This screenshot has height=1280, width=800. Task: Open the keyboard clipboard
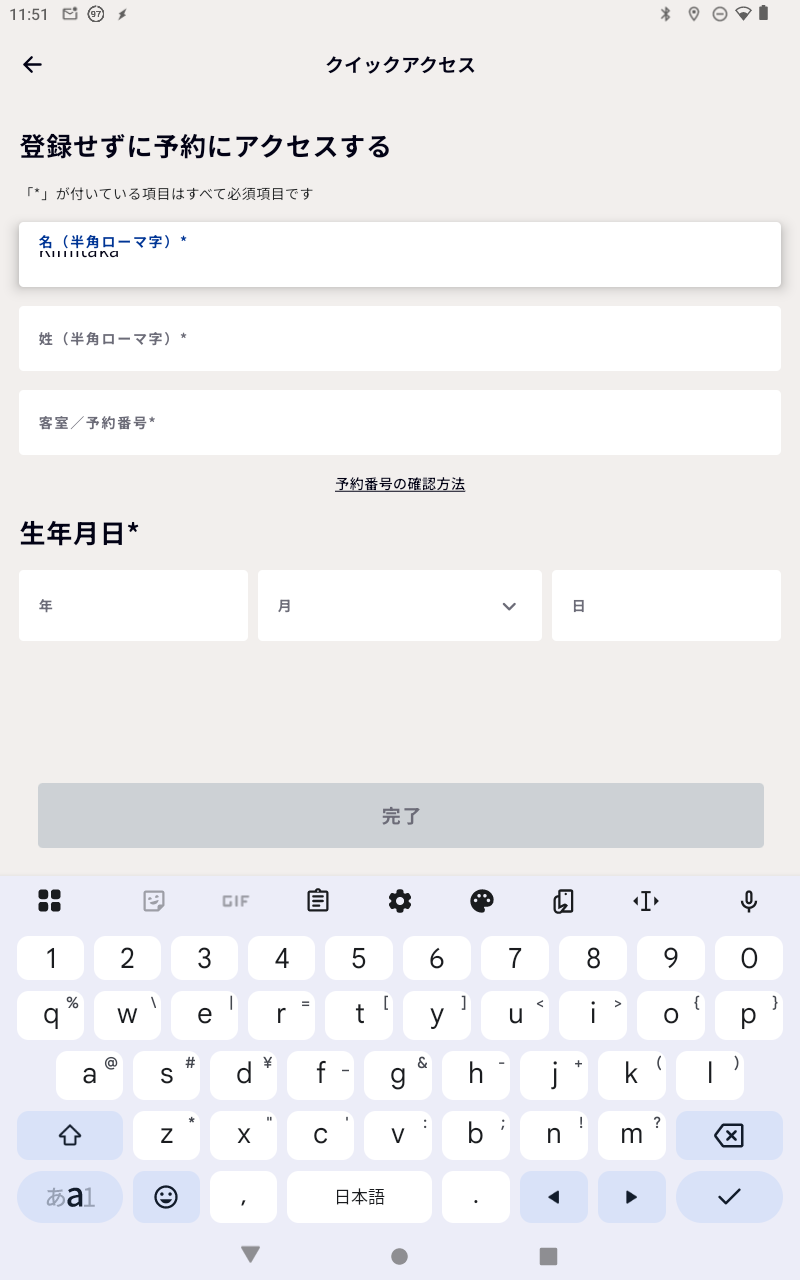tap(318, 901)
